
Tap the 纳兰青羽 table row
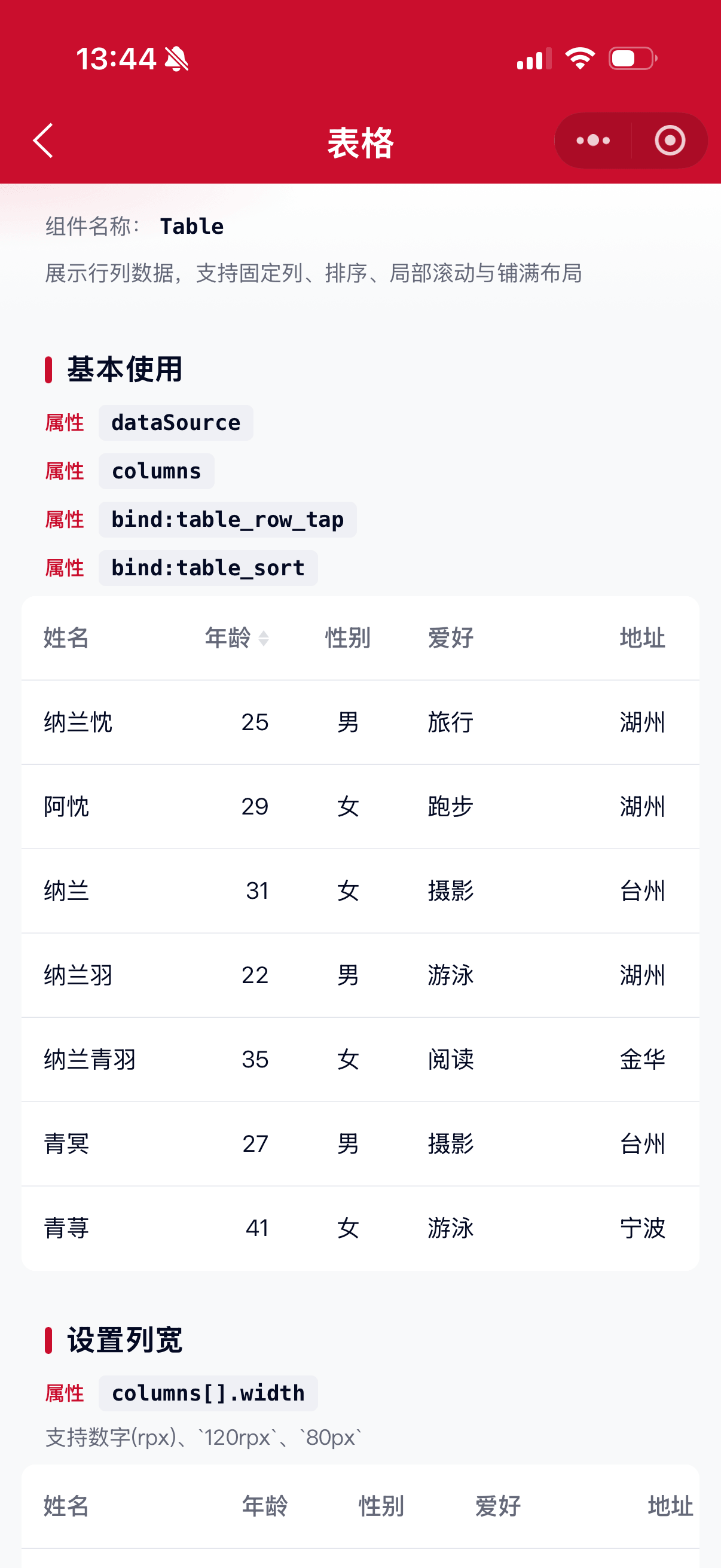click(x=360, y=1060)
